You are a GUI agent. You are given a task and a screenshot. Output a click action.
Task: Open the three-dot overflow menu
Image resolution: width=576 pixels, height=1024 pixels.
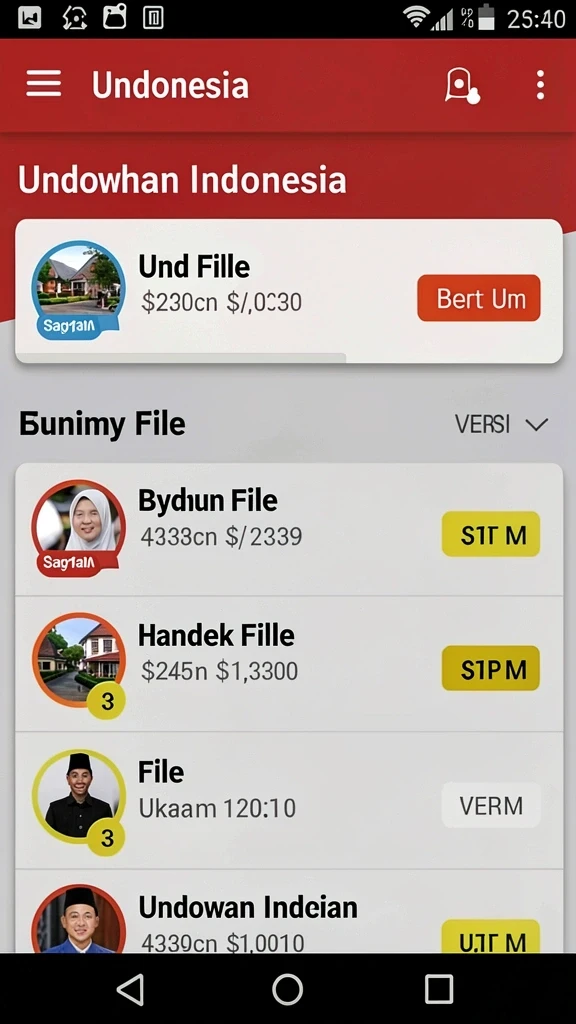point(540,85)
